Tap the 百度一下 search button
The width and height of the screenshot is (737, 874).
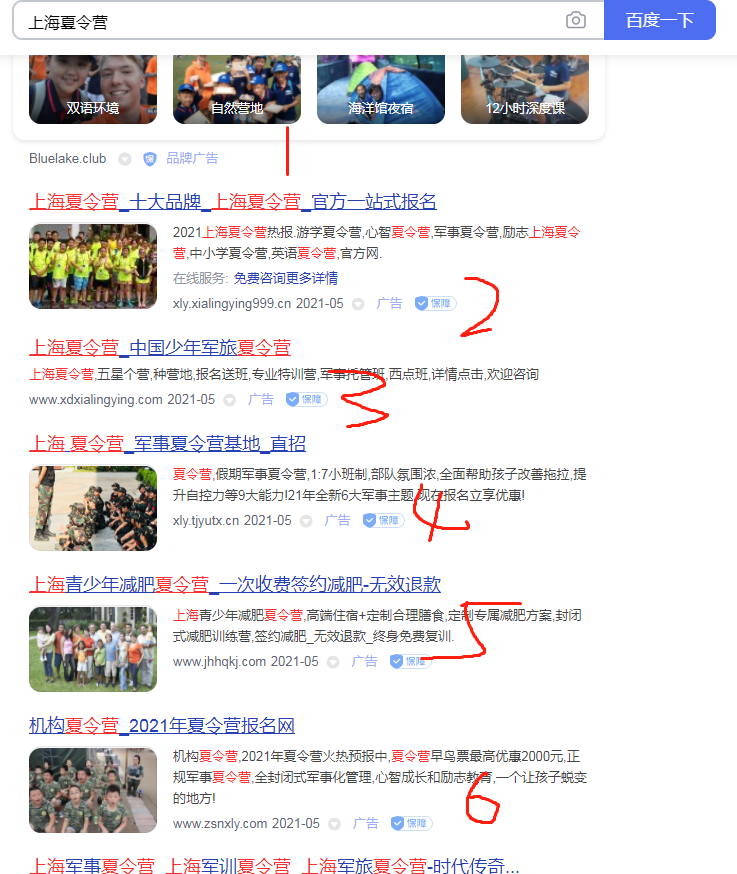[659, 20]
